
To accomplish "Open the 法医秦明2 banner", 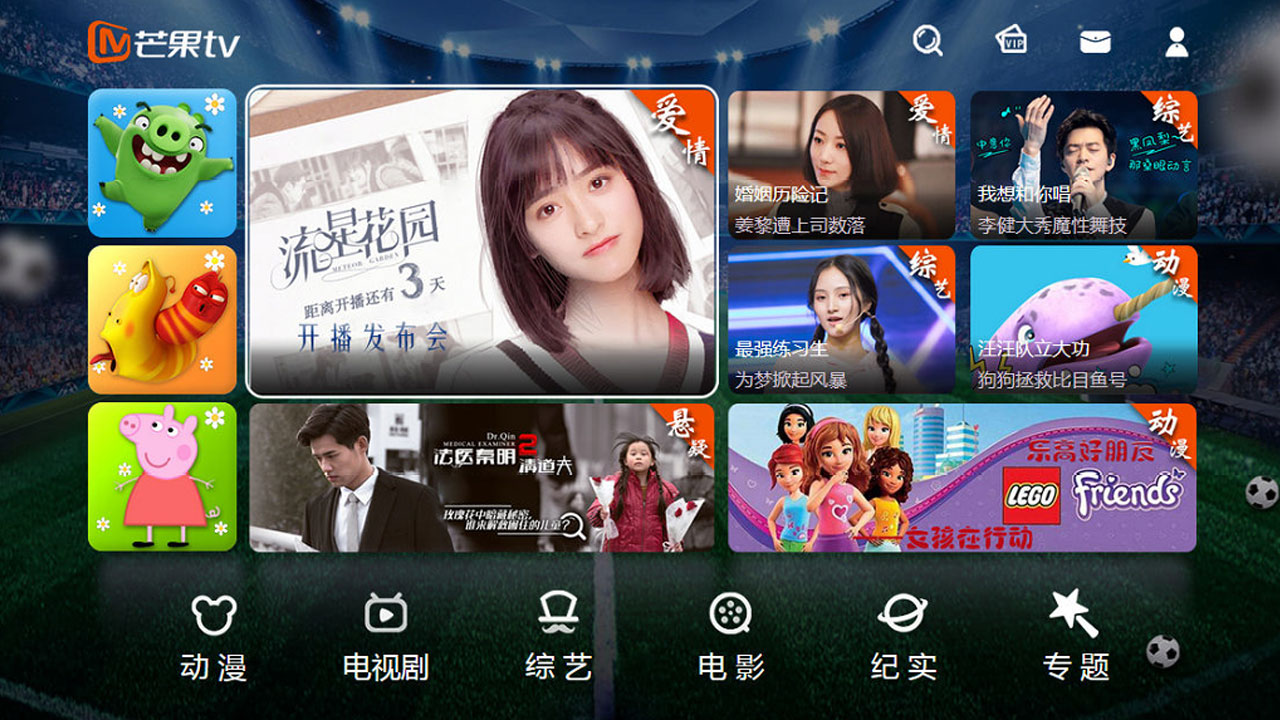I will point(482,478).
